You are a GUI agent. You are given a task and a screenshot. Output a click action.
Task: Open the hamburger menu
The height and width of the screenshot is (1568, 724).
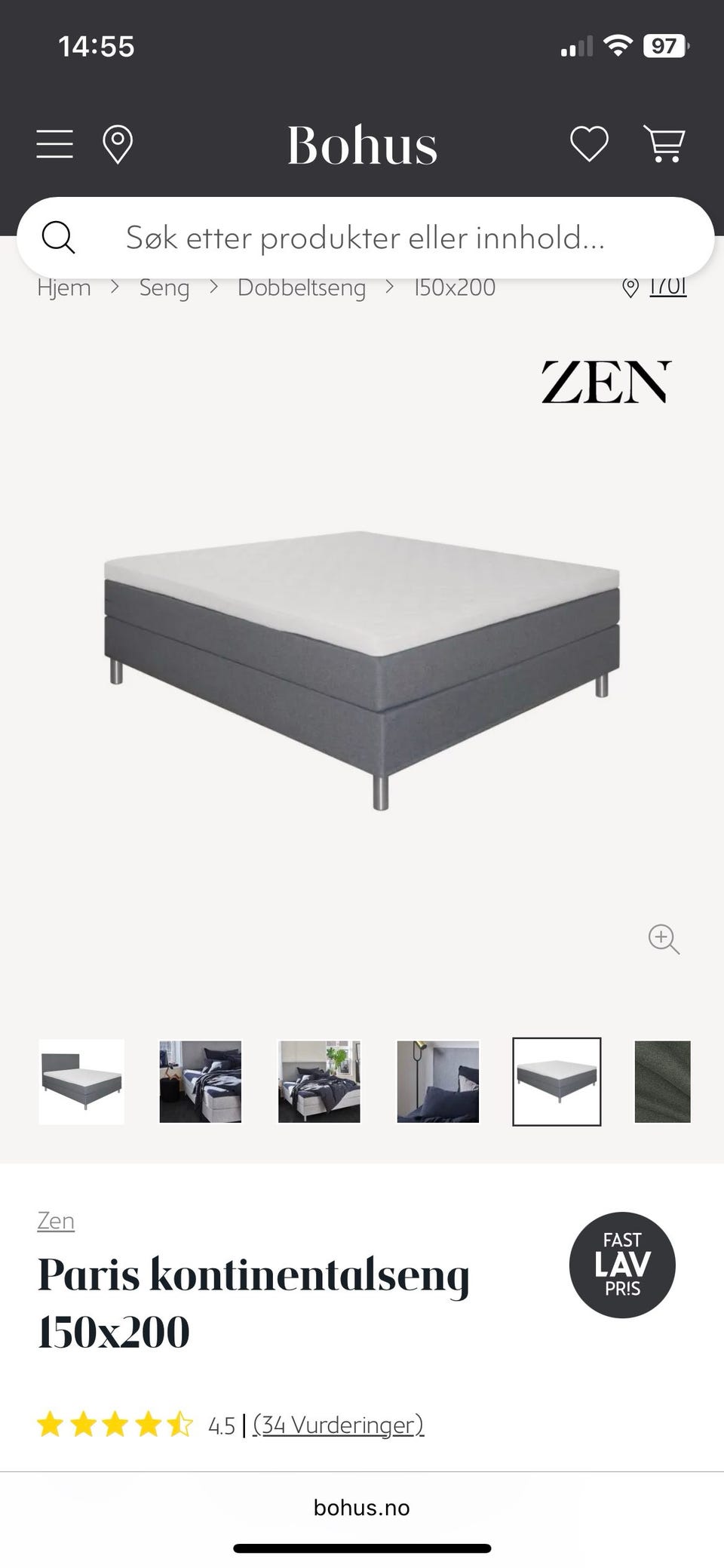tap(55, 144)
